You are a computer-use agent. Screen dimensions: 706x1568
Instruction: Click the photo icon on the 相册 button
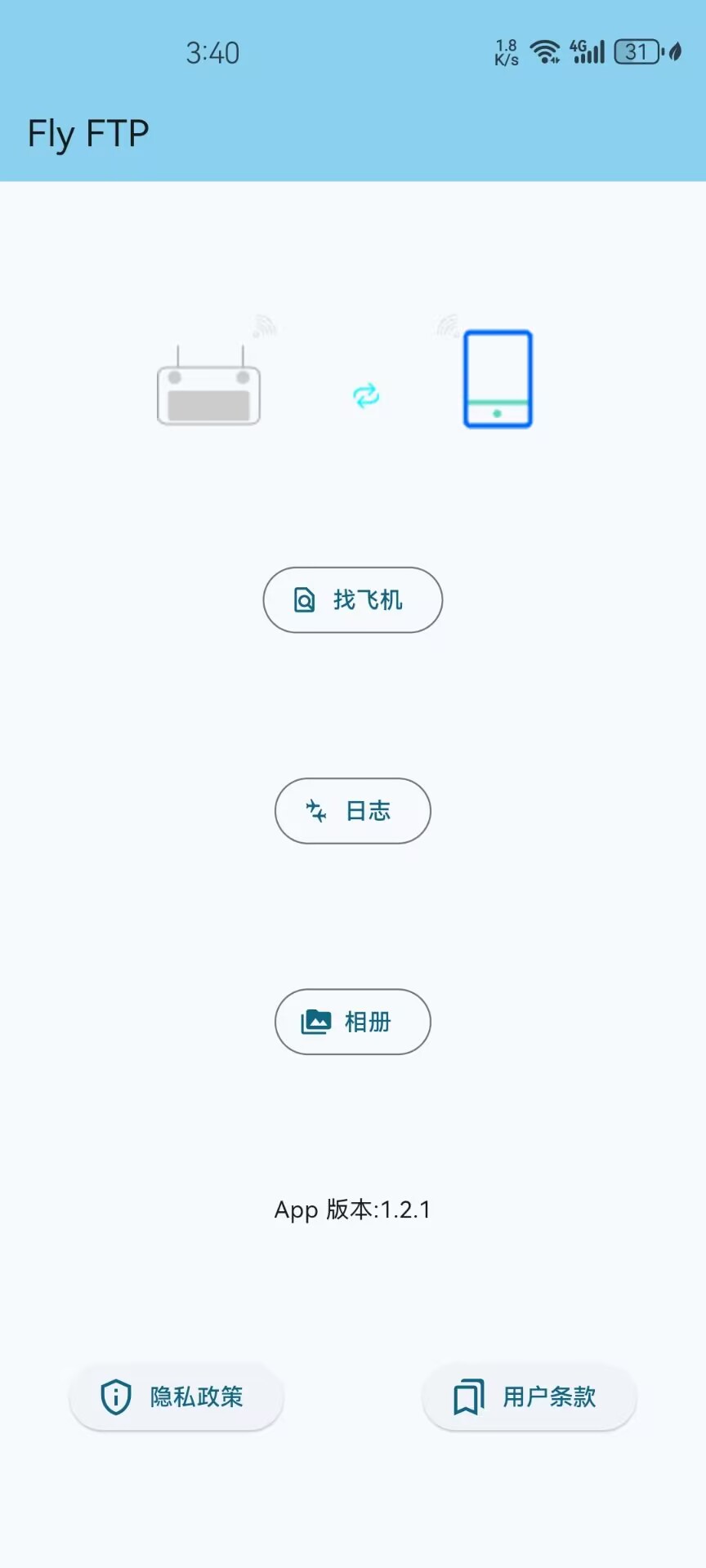click(315, 1022)
